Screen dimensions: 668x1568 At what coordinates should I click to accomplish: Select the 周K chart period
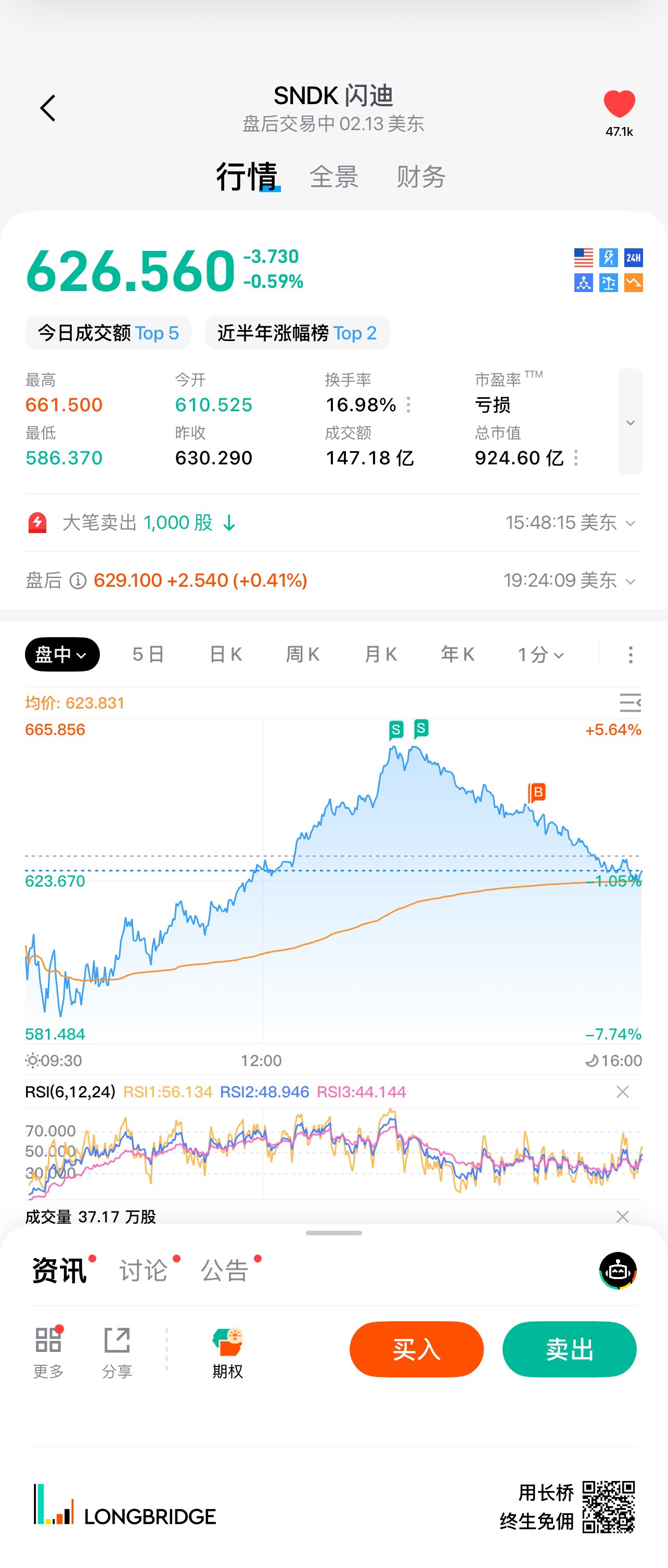(x=303, y=654)
